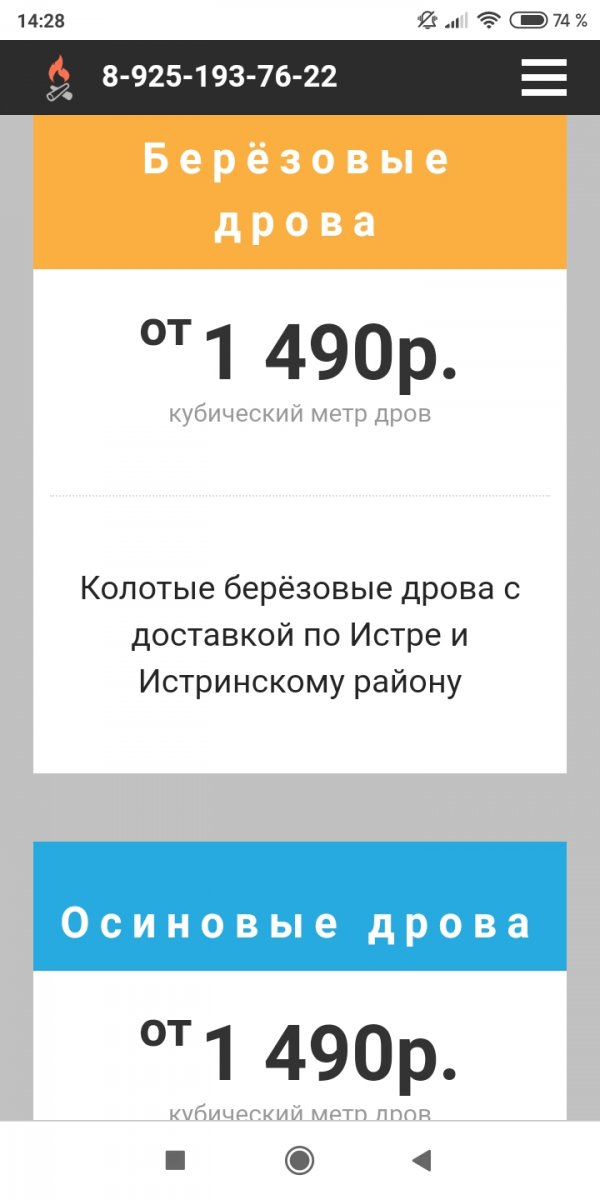600x1200 pixels.
Task: Call the number 8-925-193-76-22
Action: click(219, 77)
